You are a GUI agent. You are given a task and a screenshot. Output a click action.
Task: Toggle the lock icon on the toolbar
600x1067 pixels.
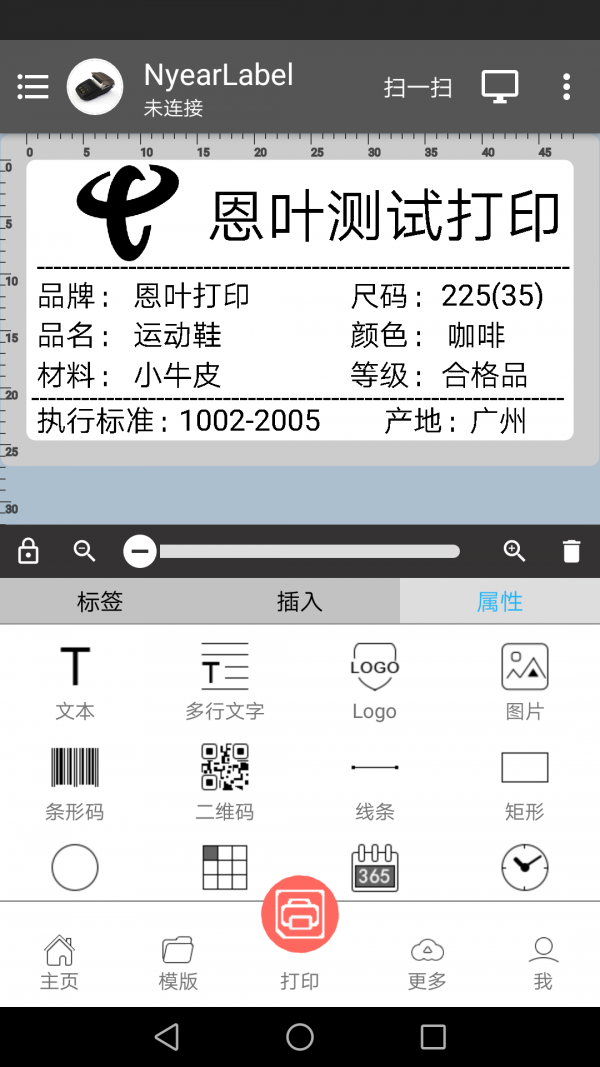point(28,551)
